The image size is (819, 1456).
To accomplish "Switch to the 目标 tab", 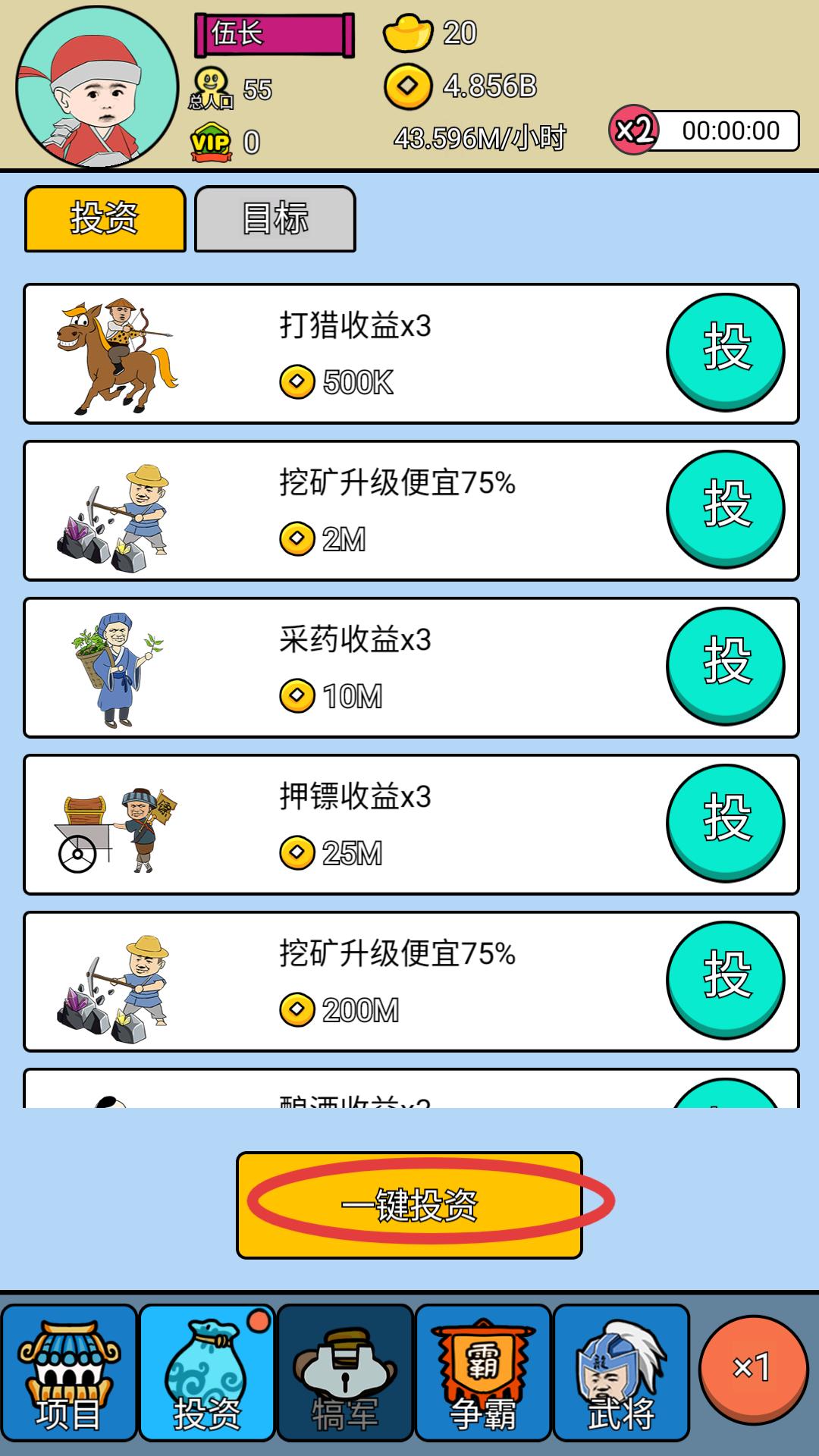I will 275,218.
